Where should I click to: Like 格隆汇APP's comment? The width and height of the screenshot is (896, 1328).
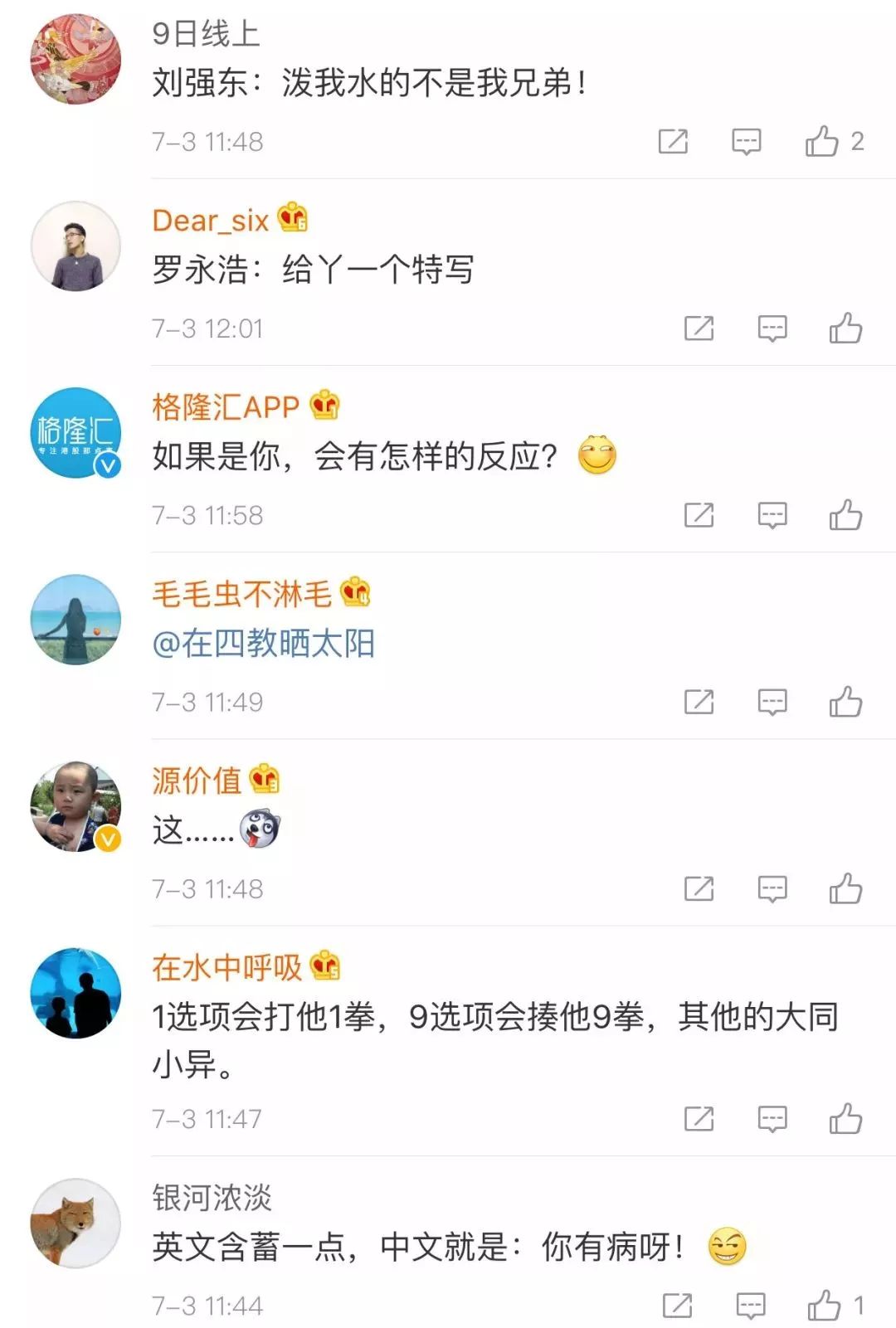(x=845, y=515)
